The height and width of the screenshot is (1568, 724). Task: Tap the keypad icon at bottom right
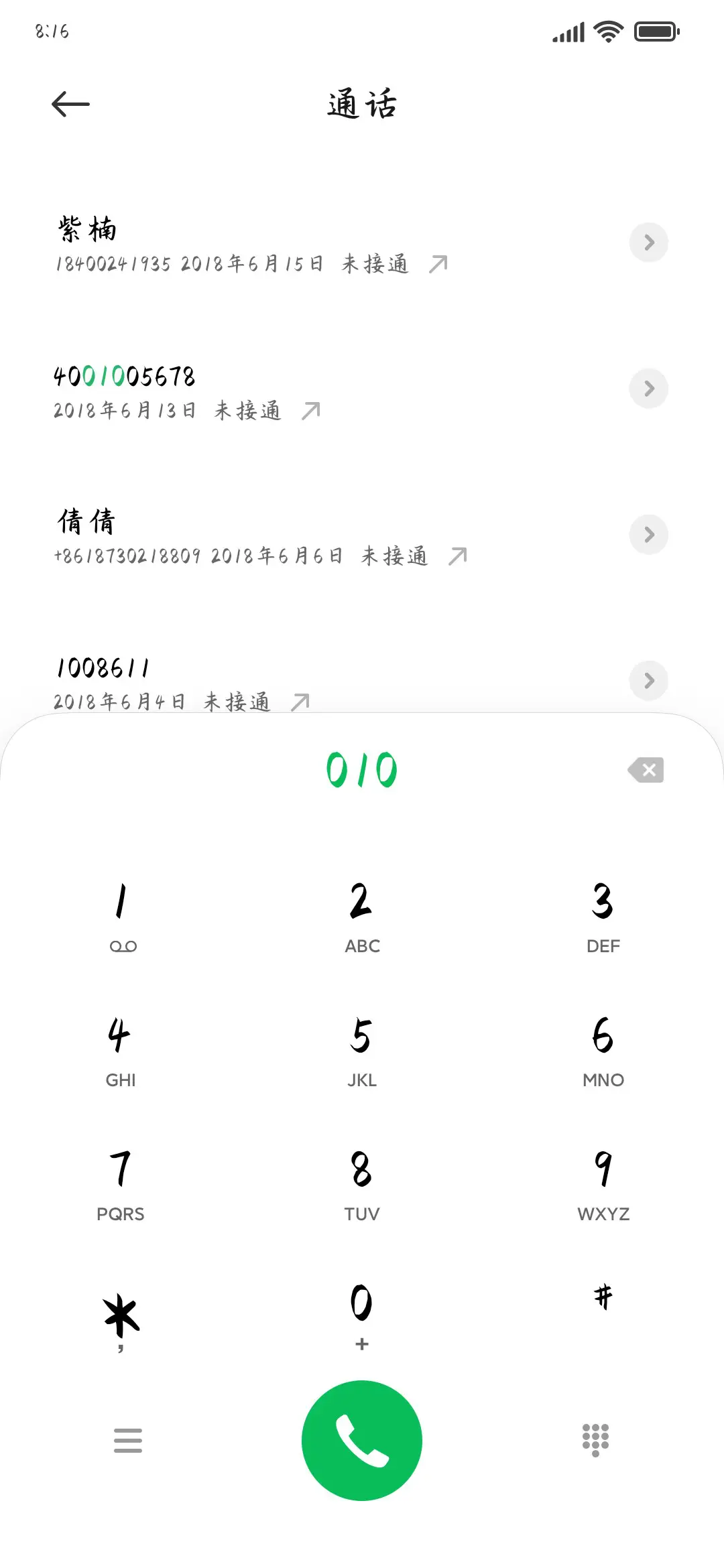pos(595,1441)
